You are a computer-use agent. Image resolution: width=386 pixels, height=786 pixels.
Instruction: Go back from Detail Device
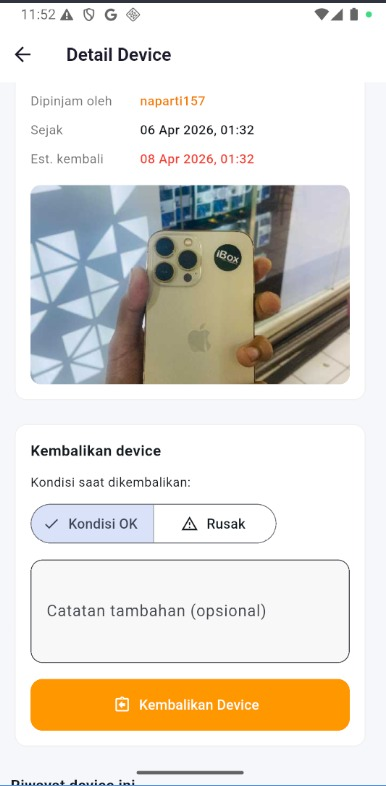point(23,54)
